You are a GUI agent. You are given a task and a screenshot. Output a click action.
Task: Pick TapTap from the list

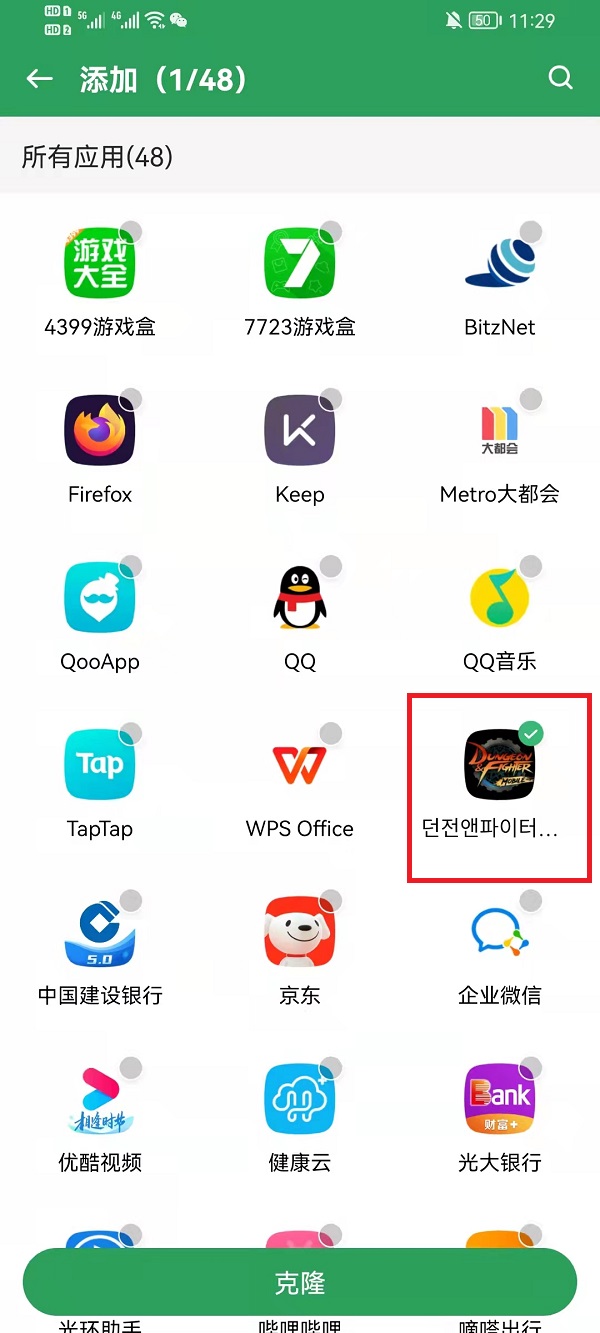[100, 765]
